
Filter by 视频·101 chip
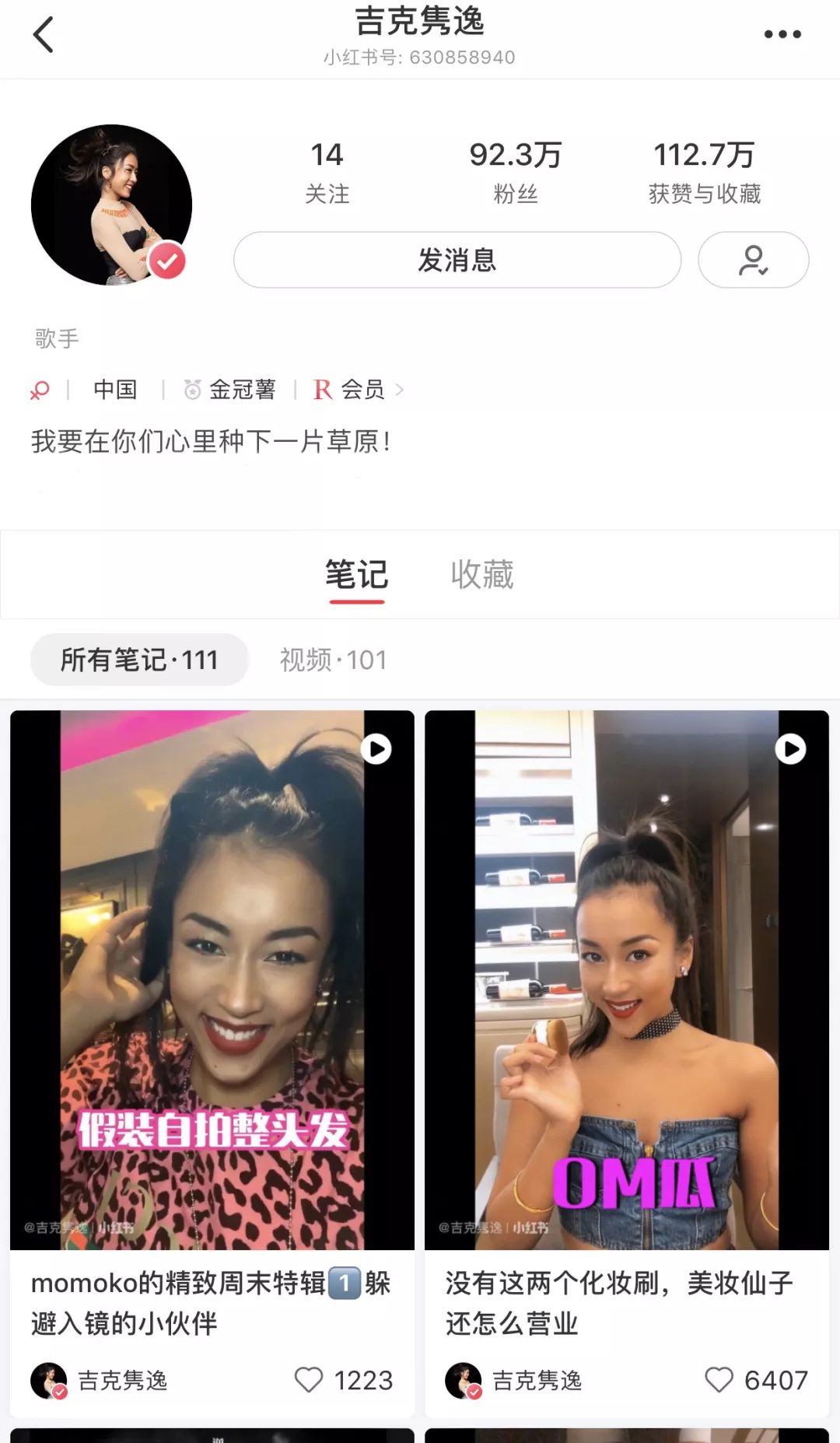tap(333, 660)
